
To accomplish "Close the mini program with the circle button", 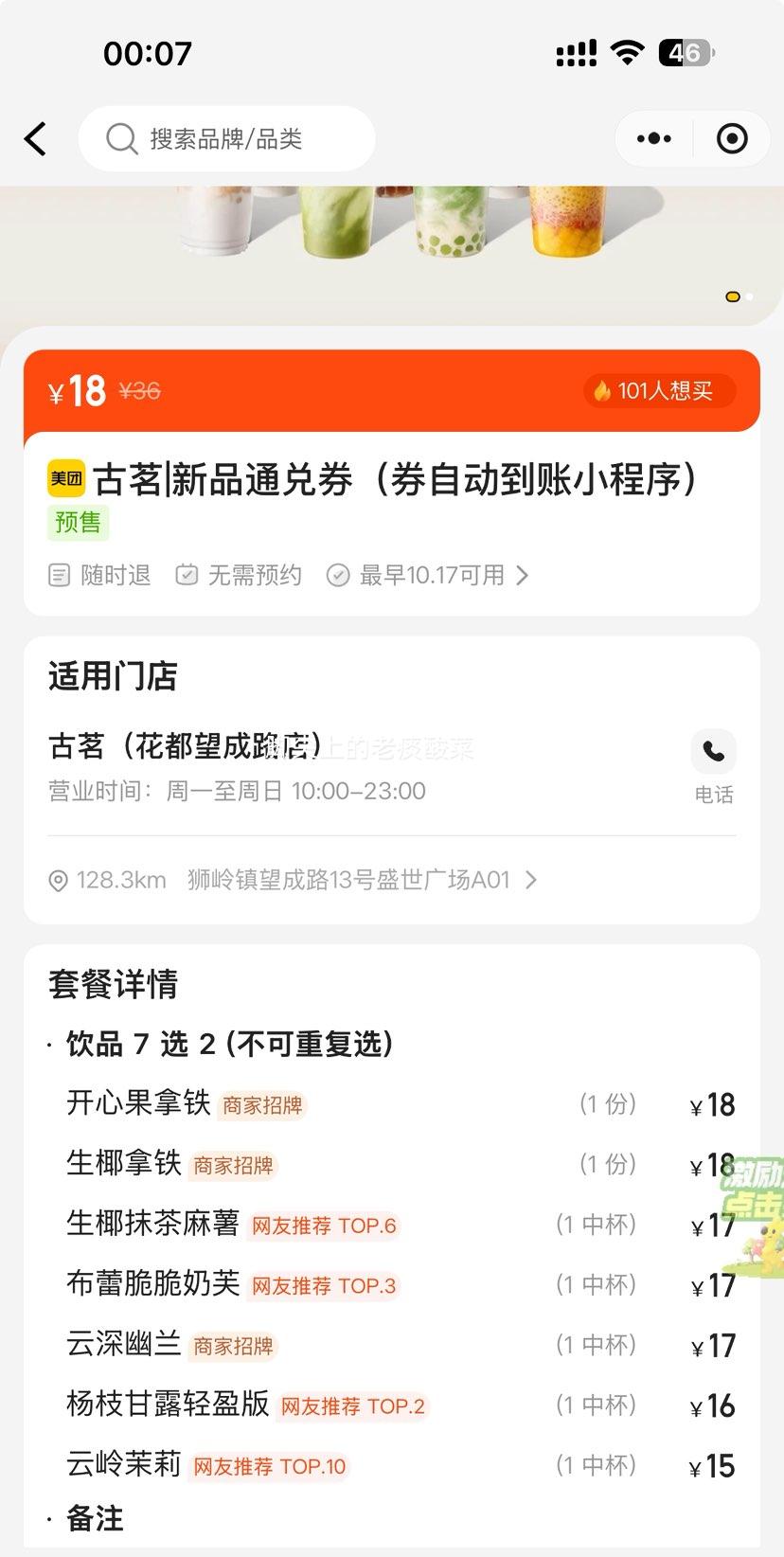I will [732, 139].
